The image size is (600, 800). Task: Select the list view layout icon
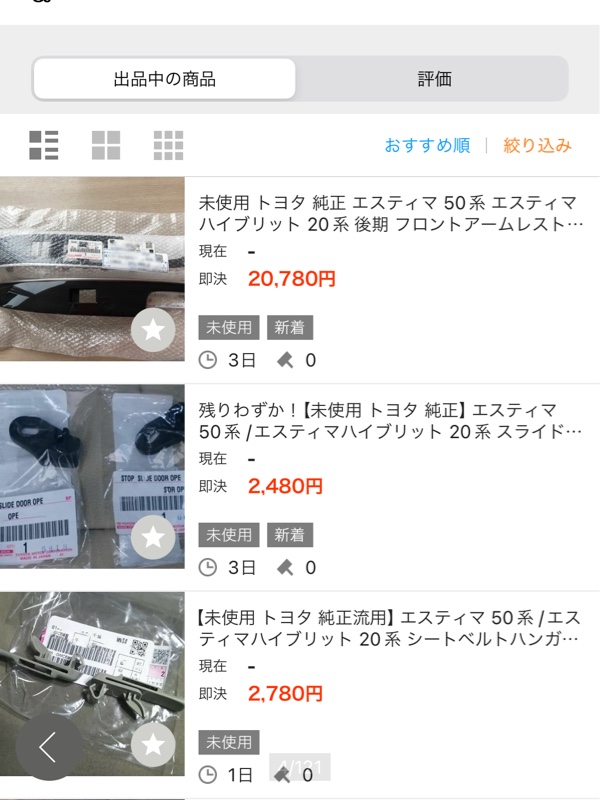pos(44,146)
